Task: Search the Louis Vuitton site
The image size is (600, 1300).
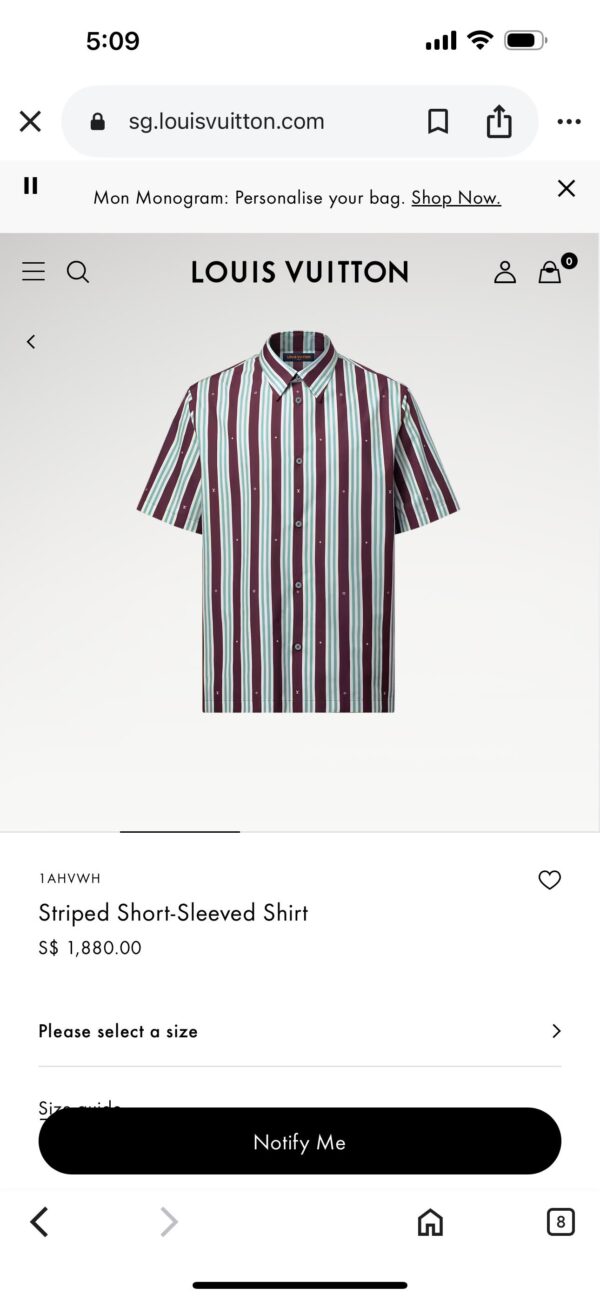Action: 78,272
